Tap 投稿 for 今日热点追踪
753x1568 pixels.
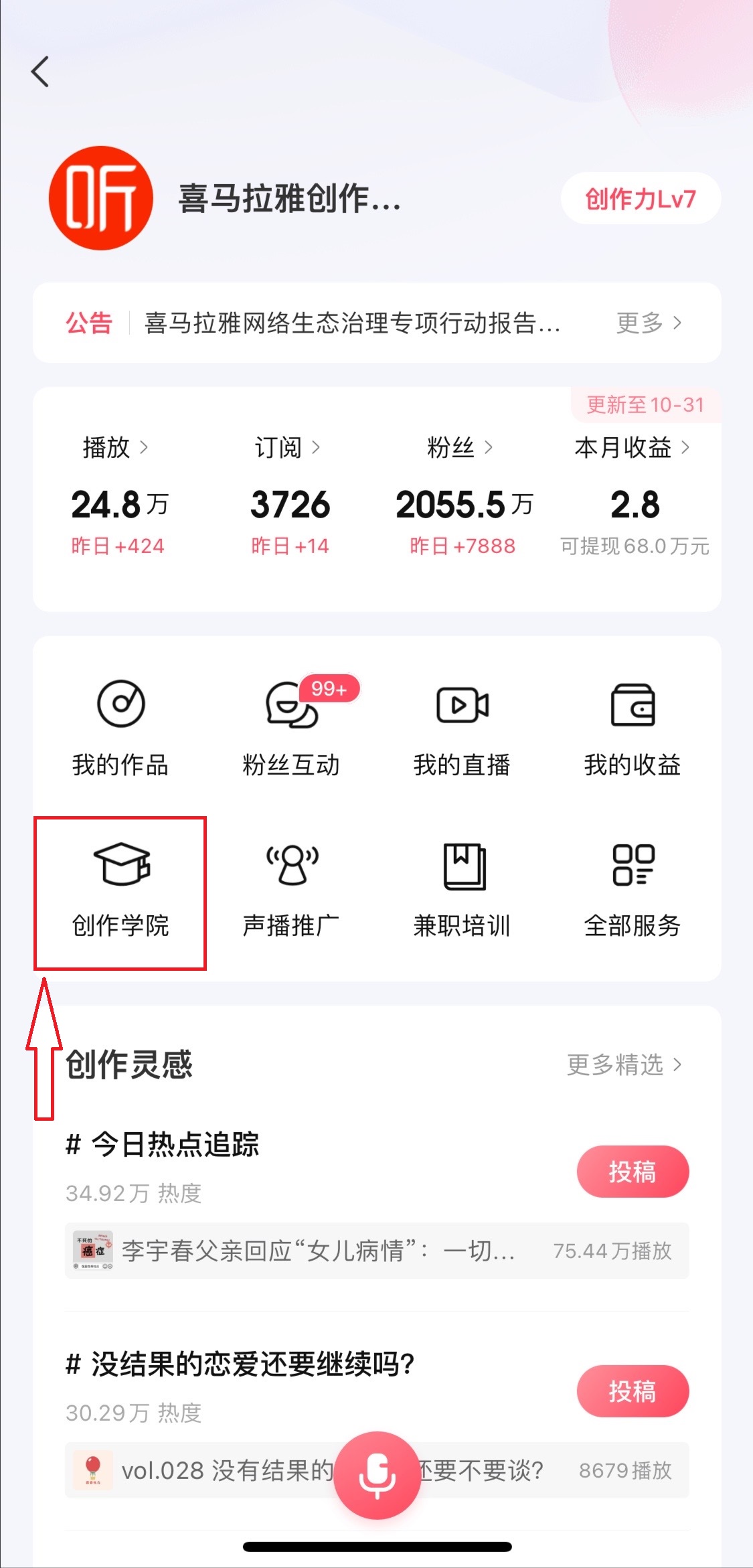tap(633, 1172)
